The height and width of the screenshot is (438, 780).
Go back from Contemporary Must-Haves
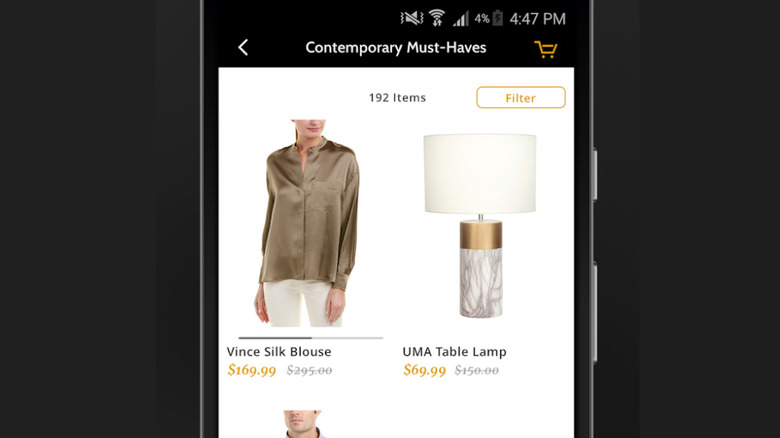[x=243, y=47]
